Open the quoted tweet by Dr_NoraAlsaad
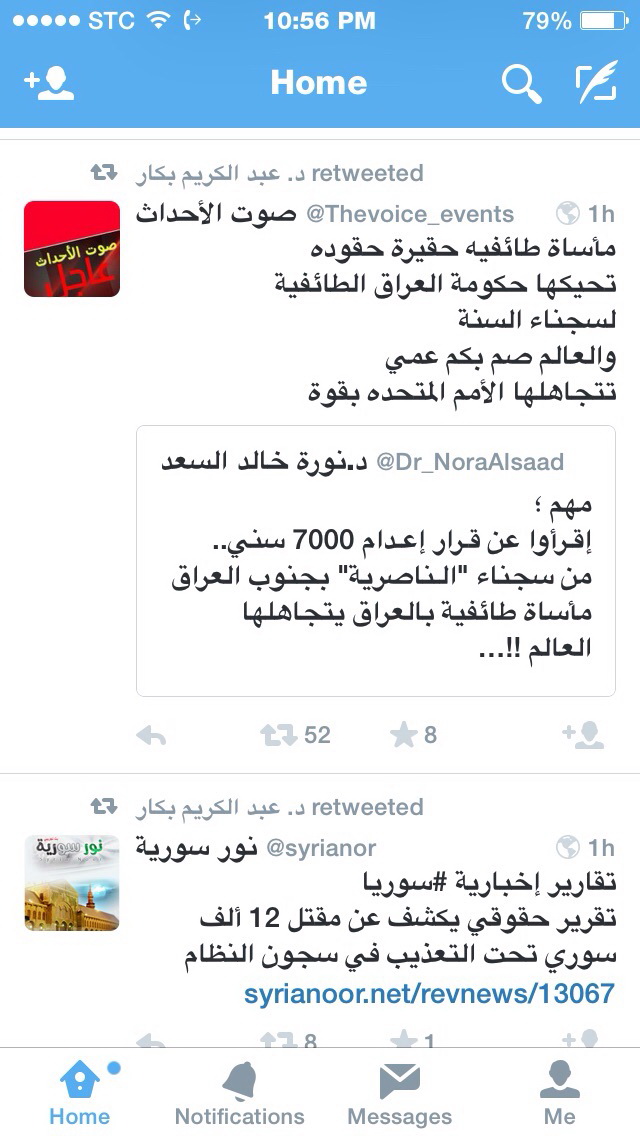This screenshot has width=640, height=1136. (x=375, y=560)
